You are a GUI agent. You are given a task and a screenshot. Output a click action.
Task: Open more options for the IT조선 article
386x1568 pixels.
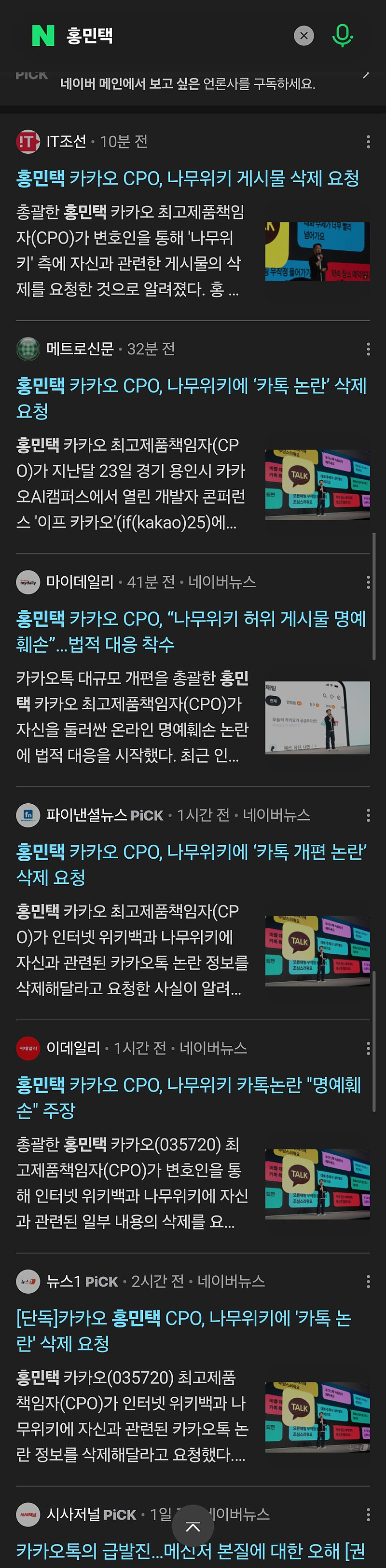point(368,142)
